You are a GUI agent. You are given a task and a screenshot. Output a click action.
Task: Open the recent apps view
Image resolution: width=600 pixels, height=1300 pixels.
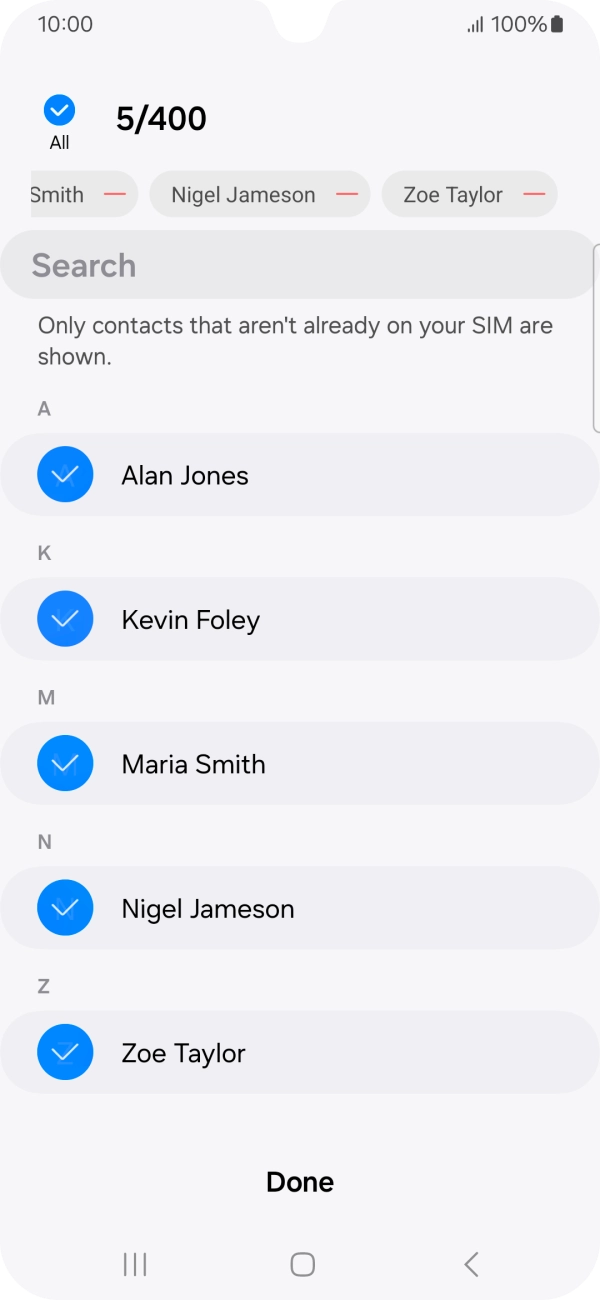coord(135,1264)
